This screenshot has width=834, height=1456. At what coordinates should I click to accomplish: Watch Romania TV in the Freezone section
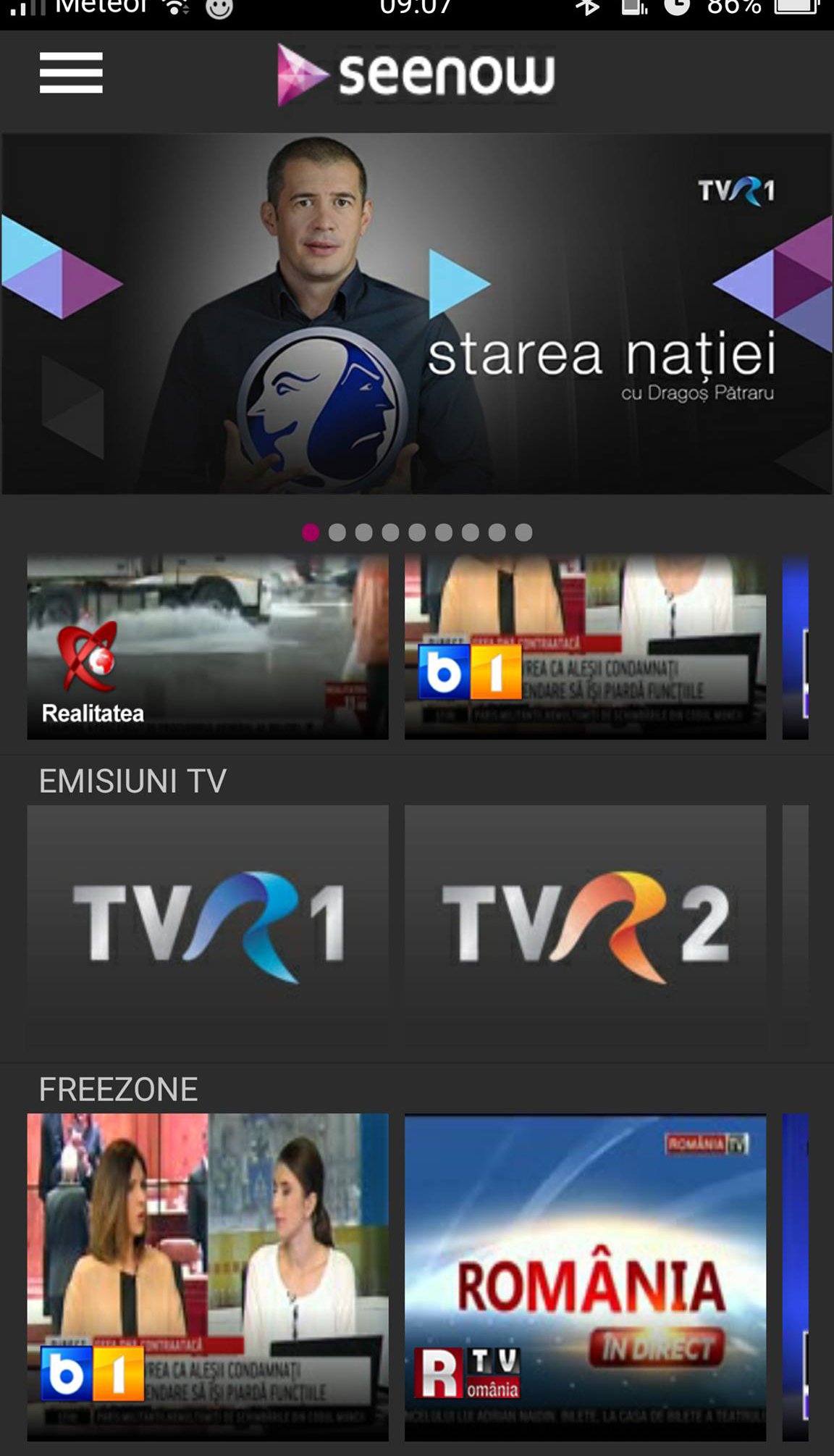click(585, 1276)
